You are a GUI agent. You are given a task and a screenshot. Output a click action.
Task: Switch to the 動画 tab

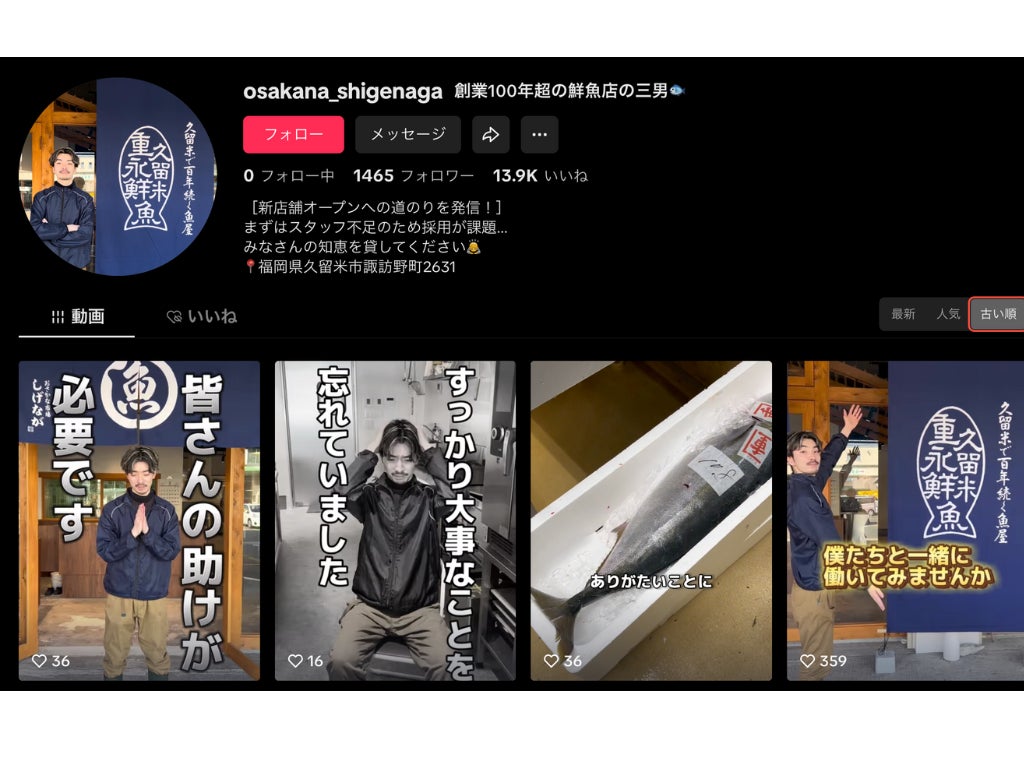(x=78, y=316)
